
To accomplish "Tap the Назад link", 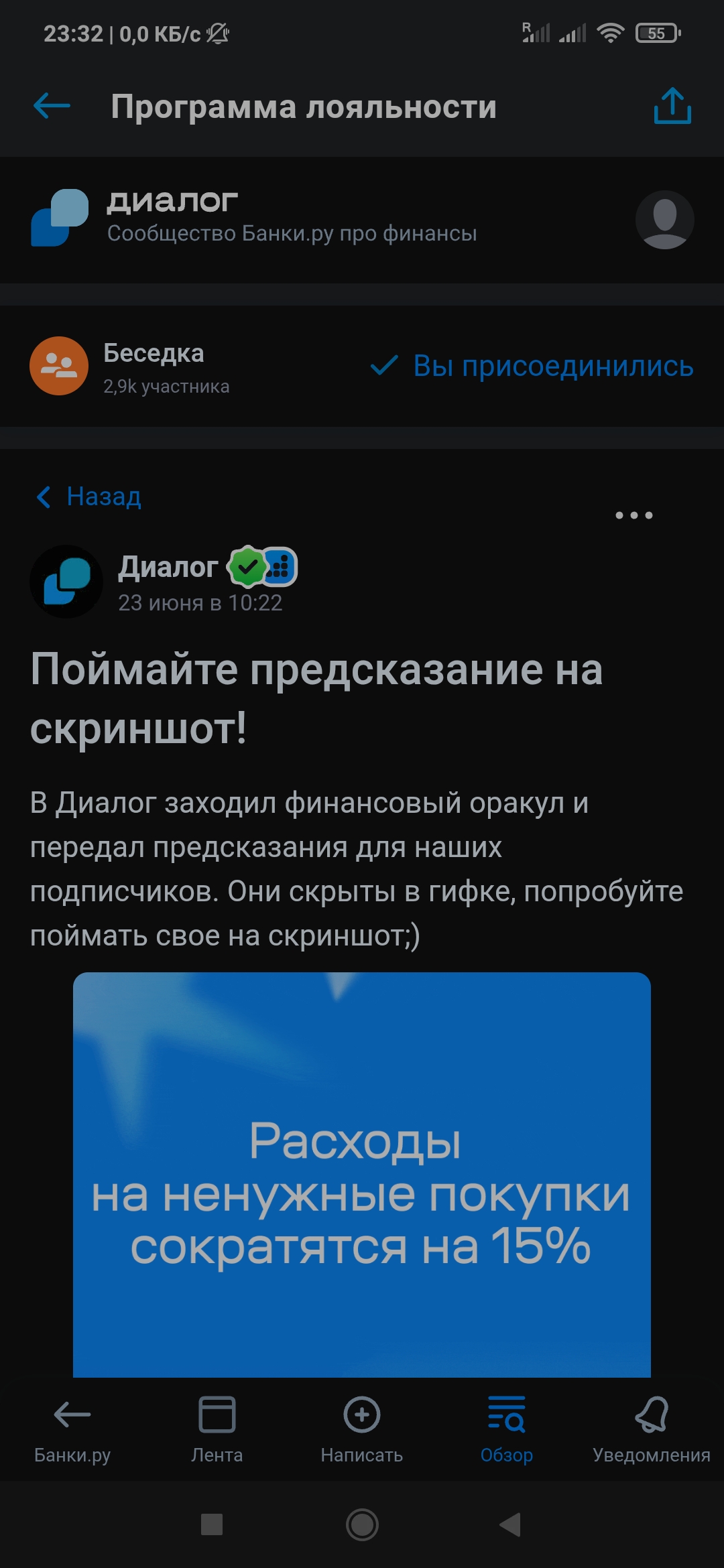I will click(88, 497).
